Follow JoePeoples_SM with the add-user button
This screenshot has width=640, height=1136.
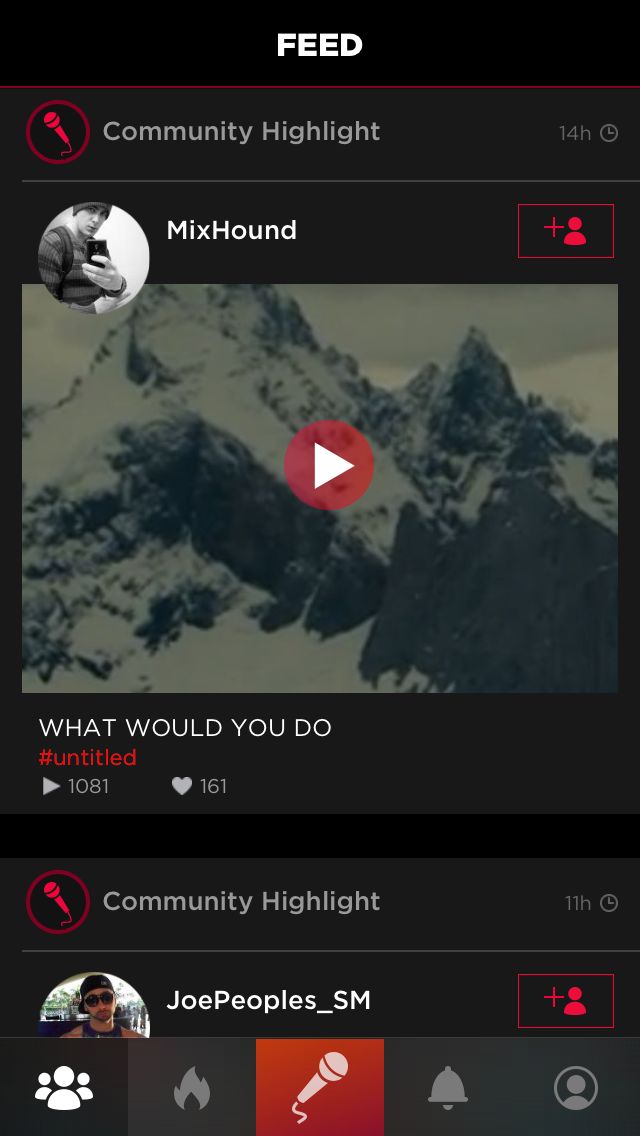565,1001
